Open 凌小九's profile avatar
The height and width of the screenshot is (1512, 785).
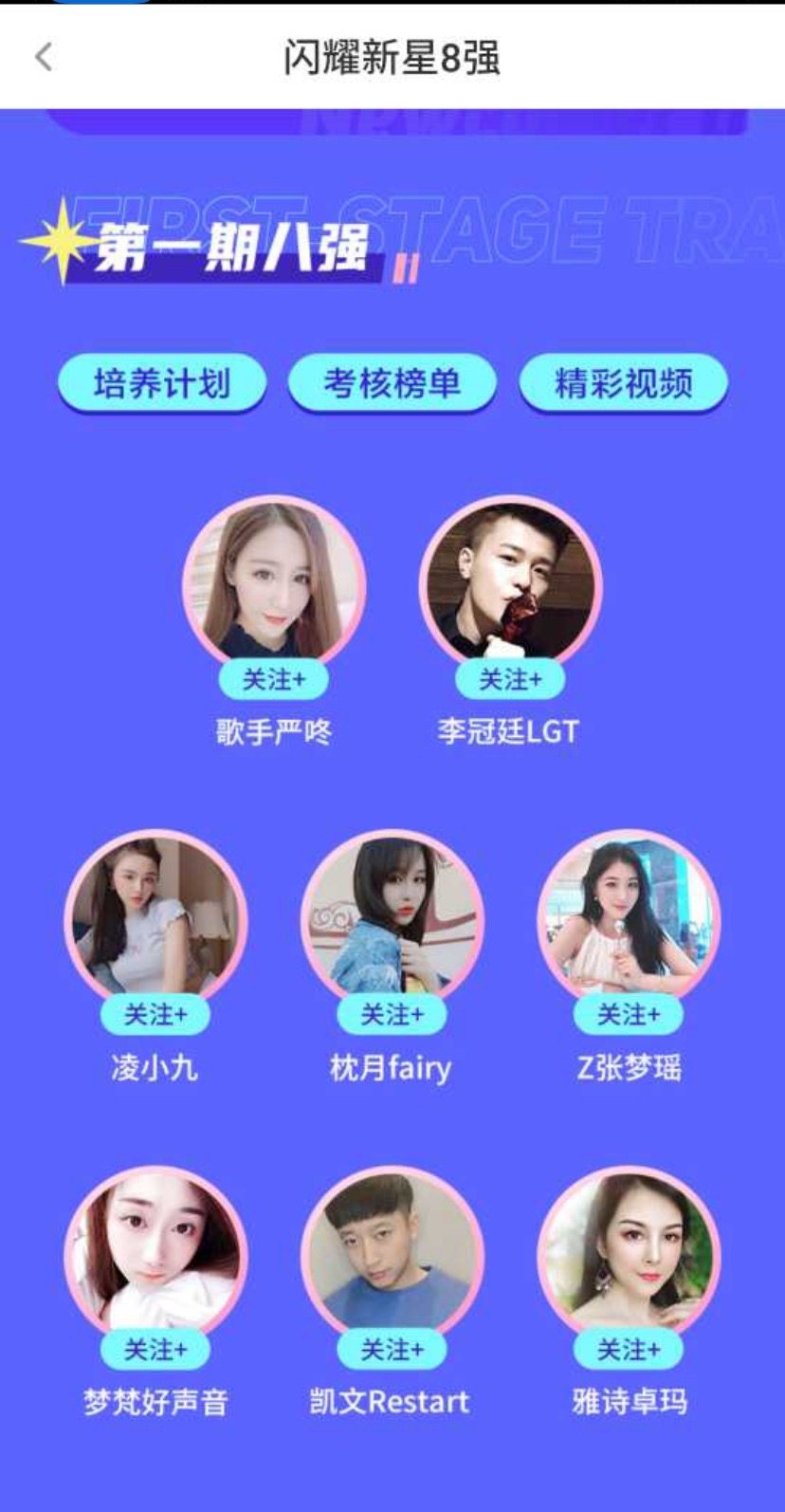[155, 916]
